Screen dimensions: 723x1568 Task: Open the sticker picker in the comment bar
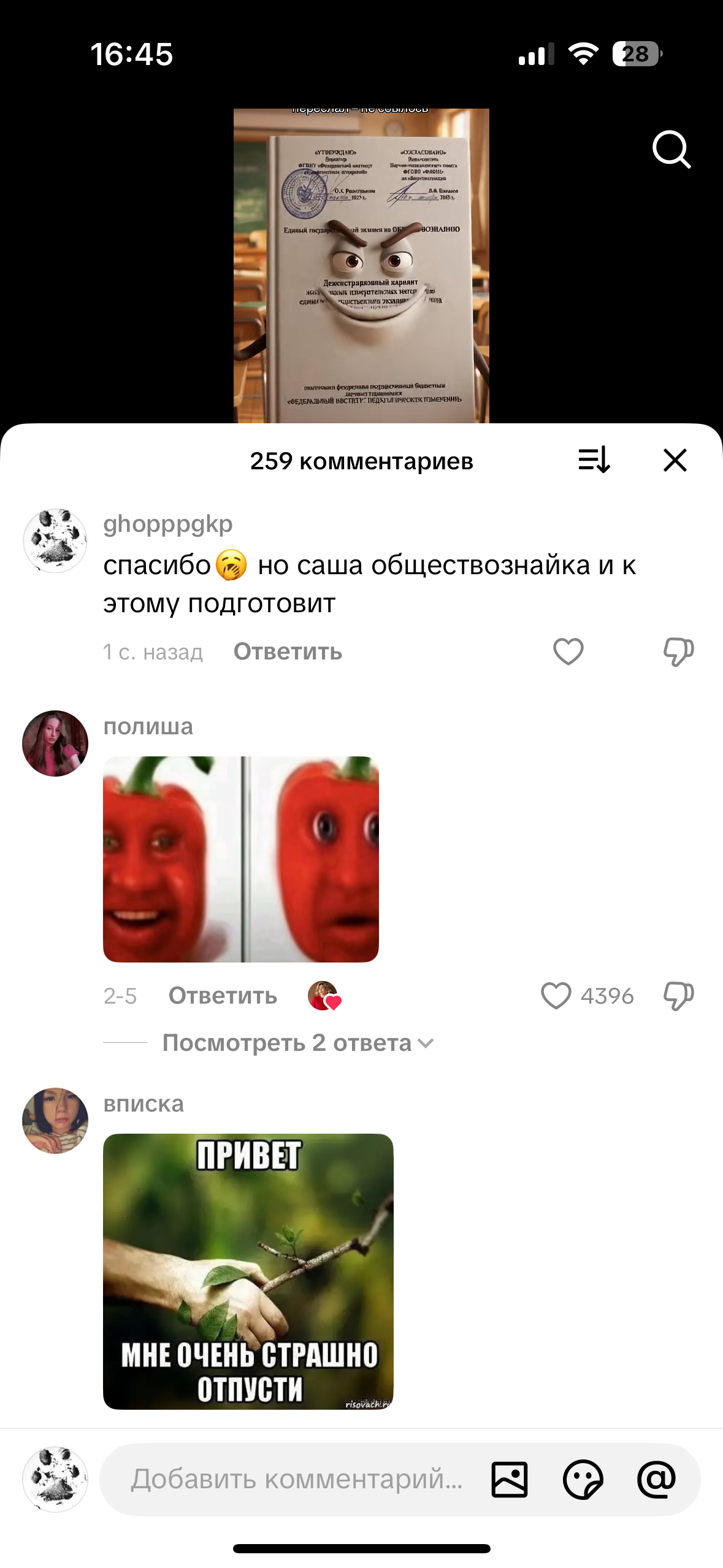(583, 1479)
